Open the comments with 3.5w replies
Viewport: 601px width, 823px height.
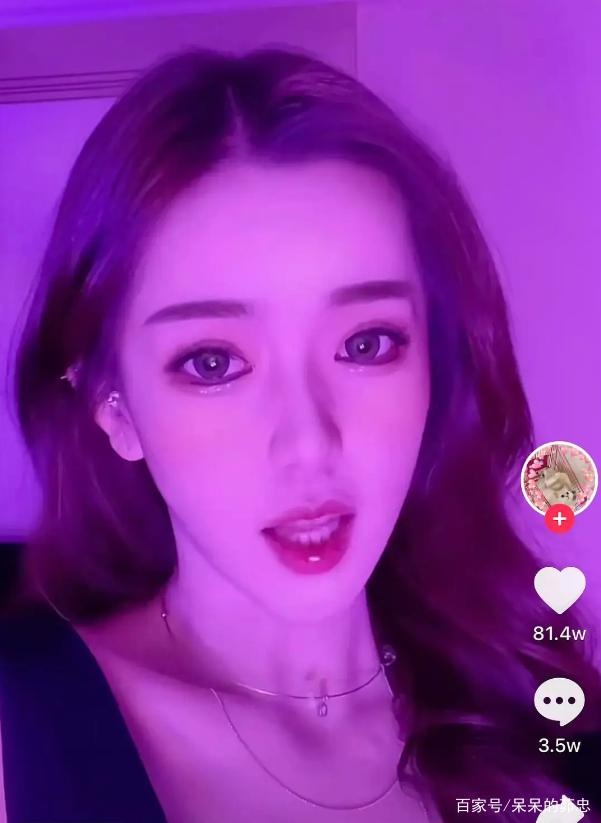(x=559, y=701)
